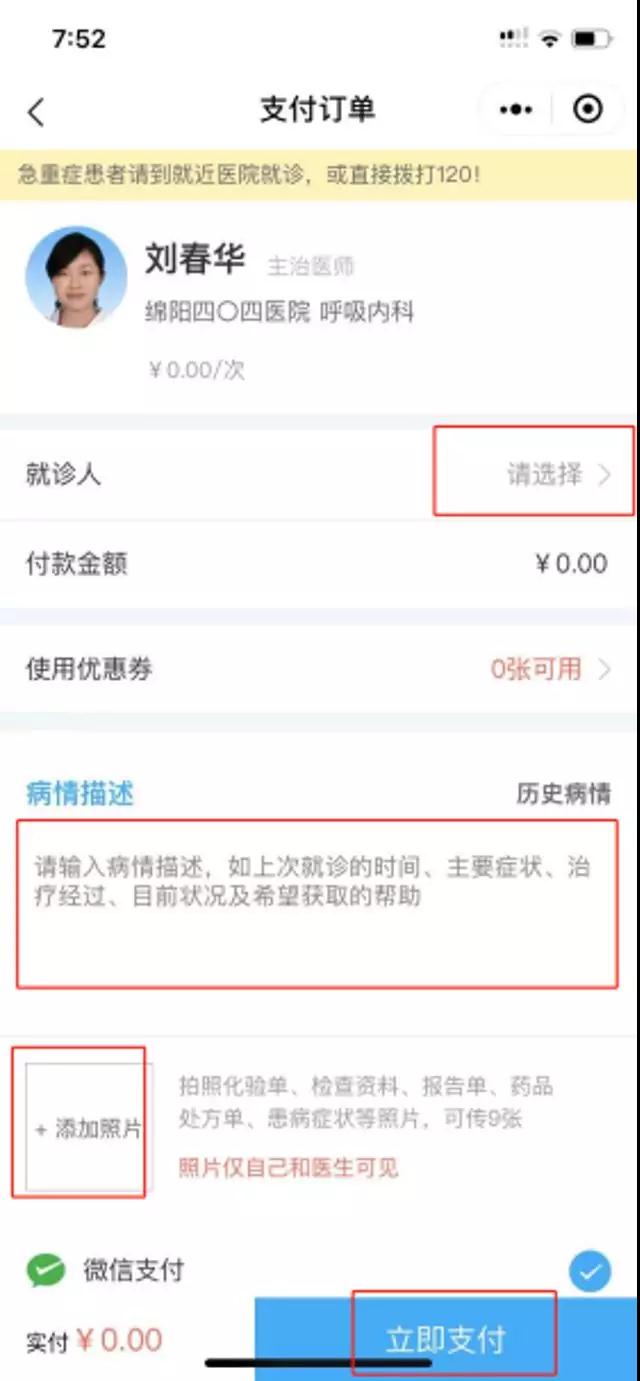
Task: Select the 微信支付 payment checkmark
Action: tap(590, 1271)
